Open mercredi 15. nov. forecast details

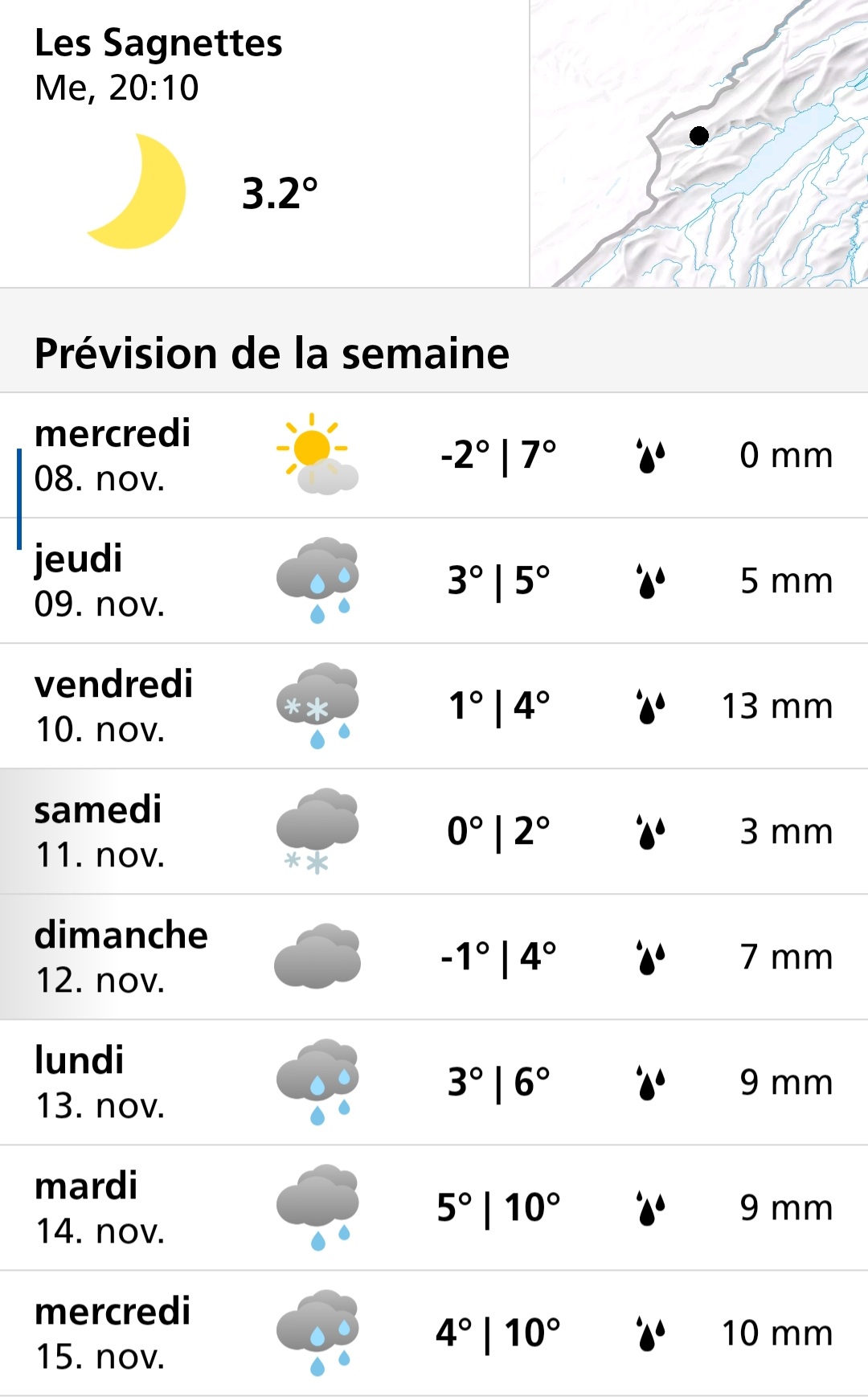coord(434,1333)
